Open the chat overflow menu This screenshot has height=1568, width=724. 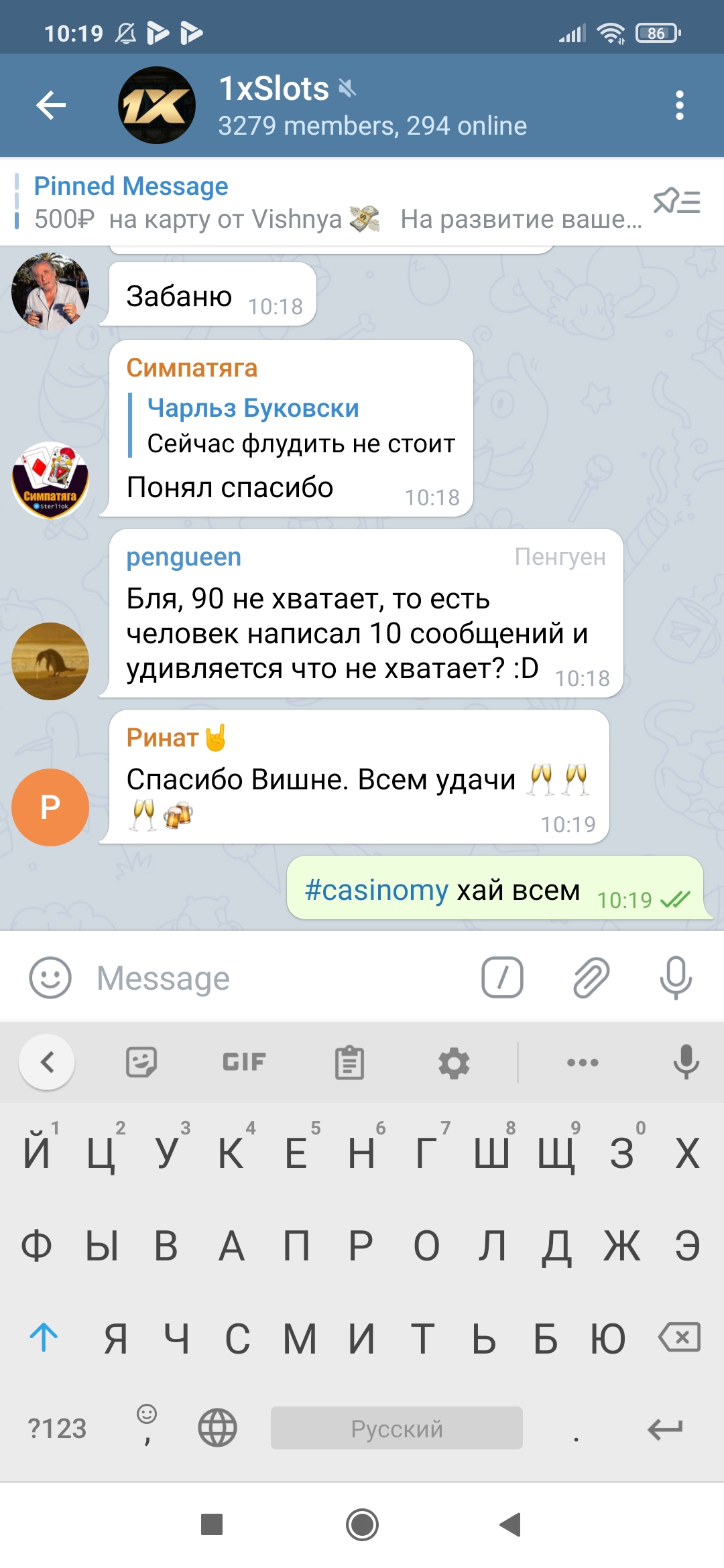pyautogui.click(x=679, y=105)
